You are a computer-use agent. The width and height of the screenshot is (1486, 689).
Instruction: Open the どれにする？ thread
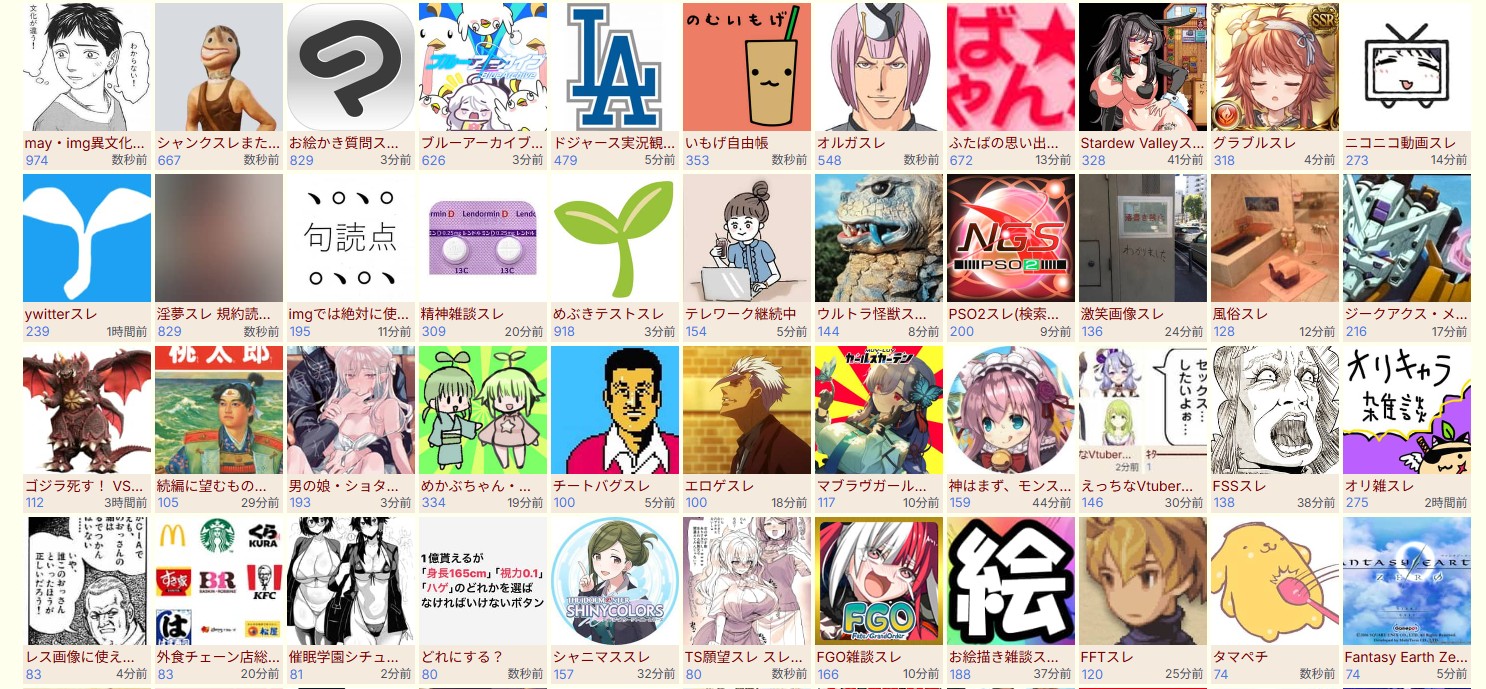(x=482, y=581)
